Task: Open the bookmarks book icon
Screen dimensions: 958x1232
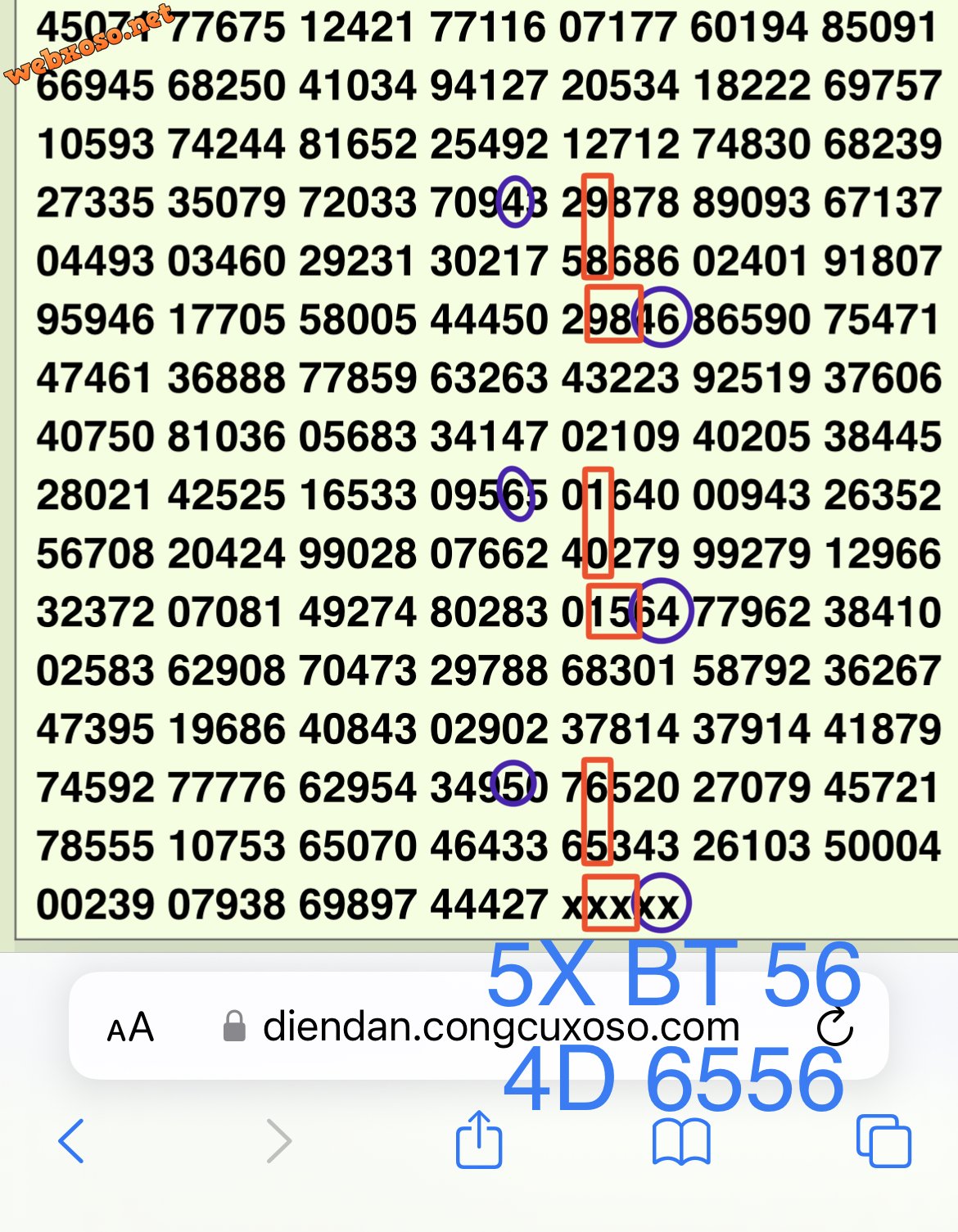Action: (681, 1140)
